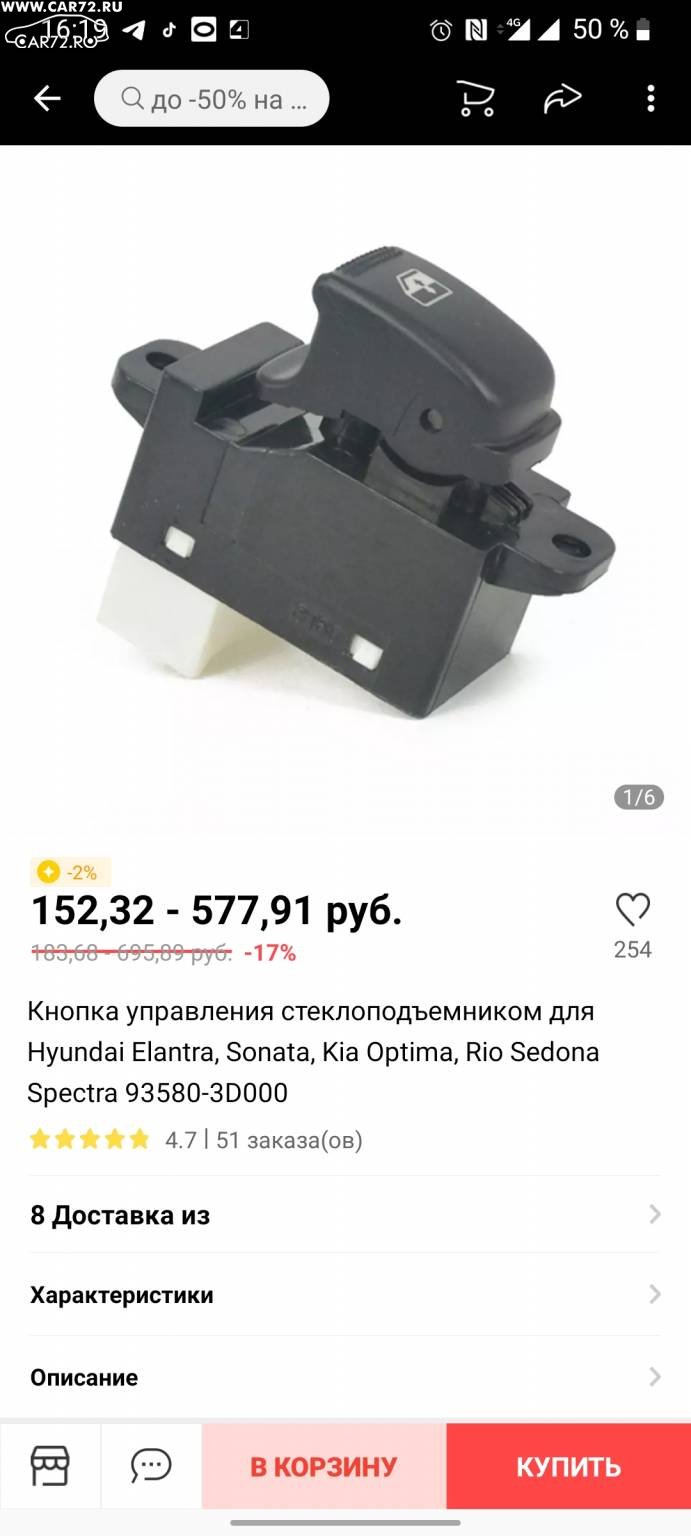Screen dimensions: 691x1536
Task: Tap the search field with «до -50% на ...»
Action: click(211, 98)
